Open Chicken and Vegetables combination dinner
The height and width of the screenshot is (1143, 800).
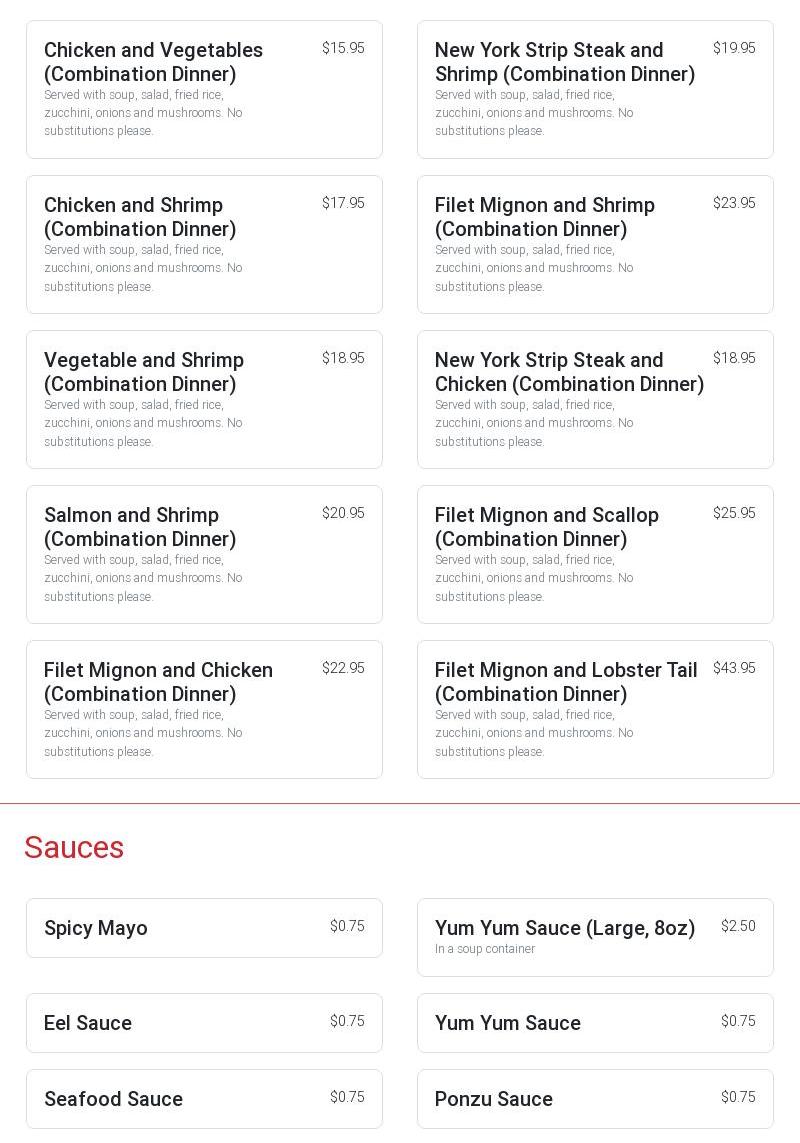tap(204, 89)
